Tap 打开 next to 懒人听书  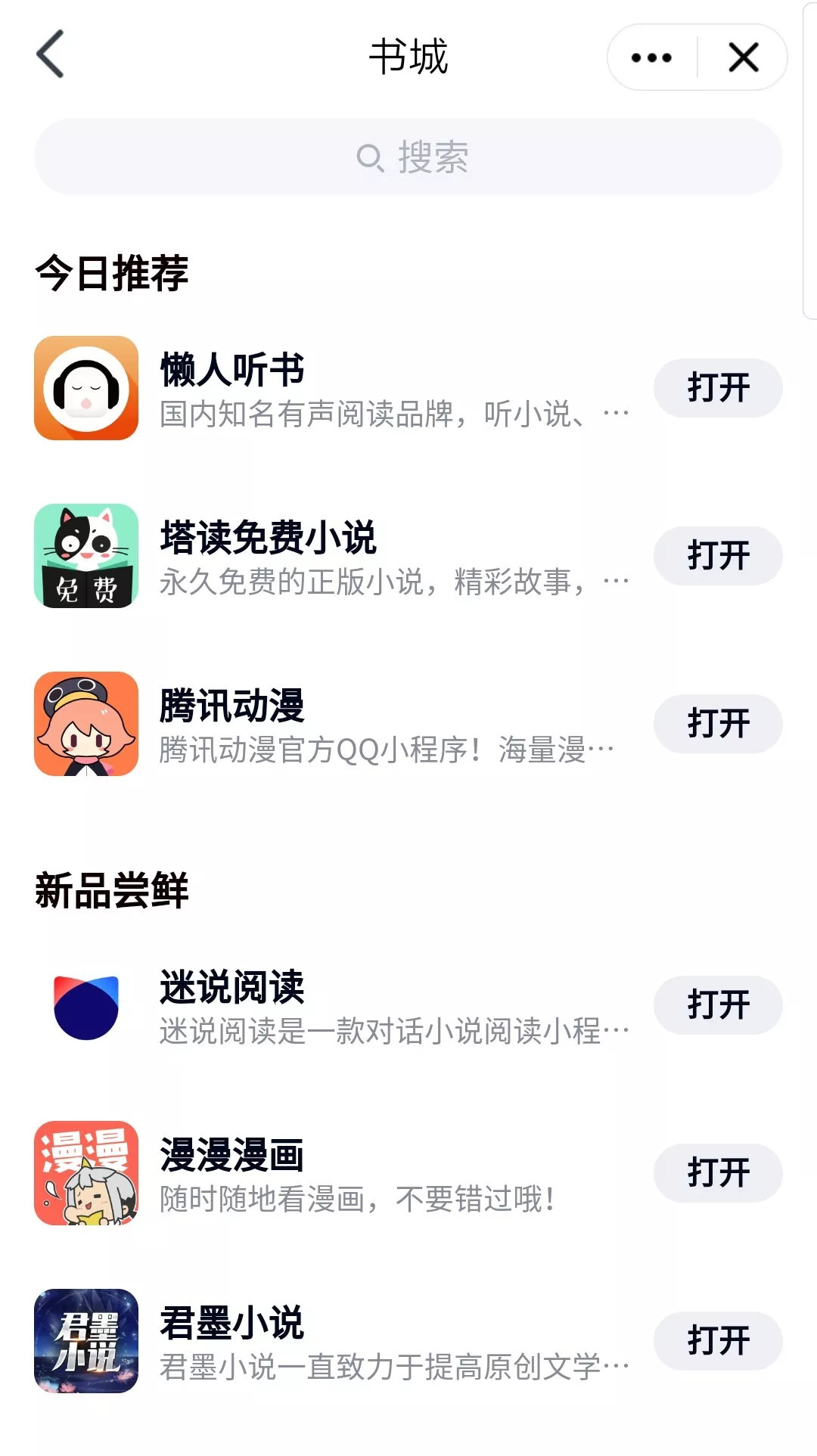tap(717, 388)
